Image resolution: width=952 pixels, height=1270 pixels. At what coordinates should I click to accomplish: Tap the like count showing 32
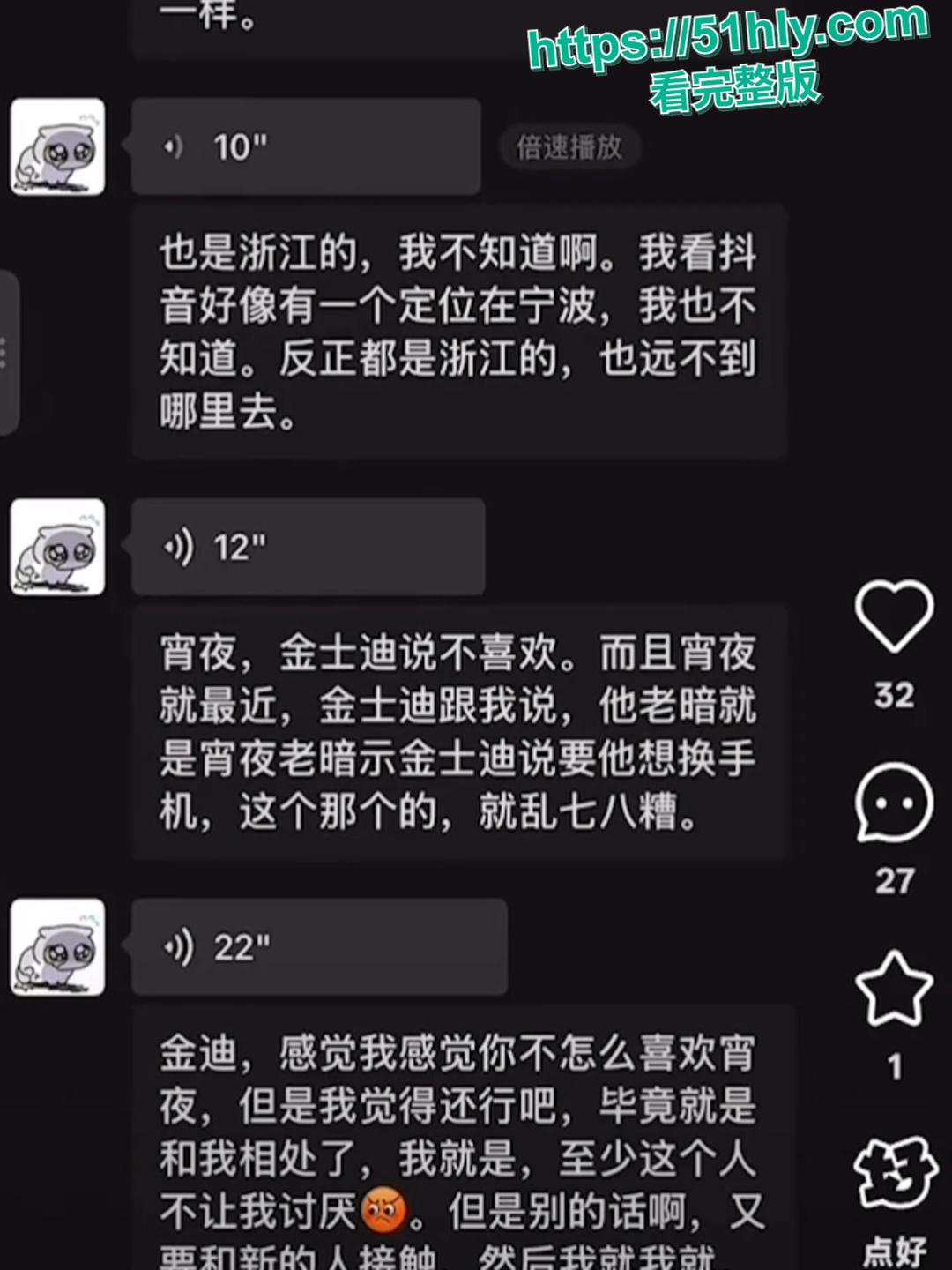pos(893,696)
